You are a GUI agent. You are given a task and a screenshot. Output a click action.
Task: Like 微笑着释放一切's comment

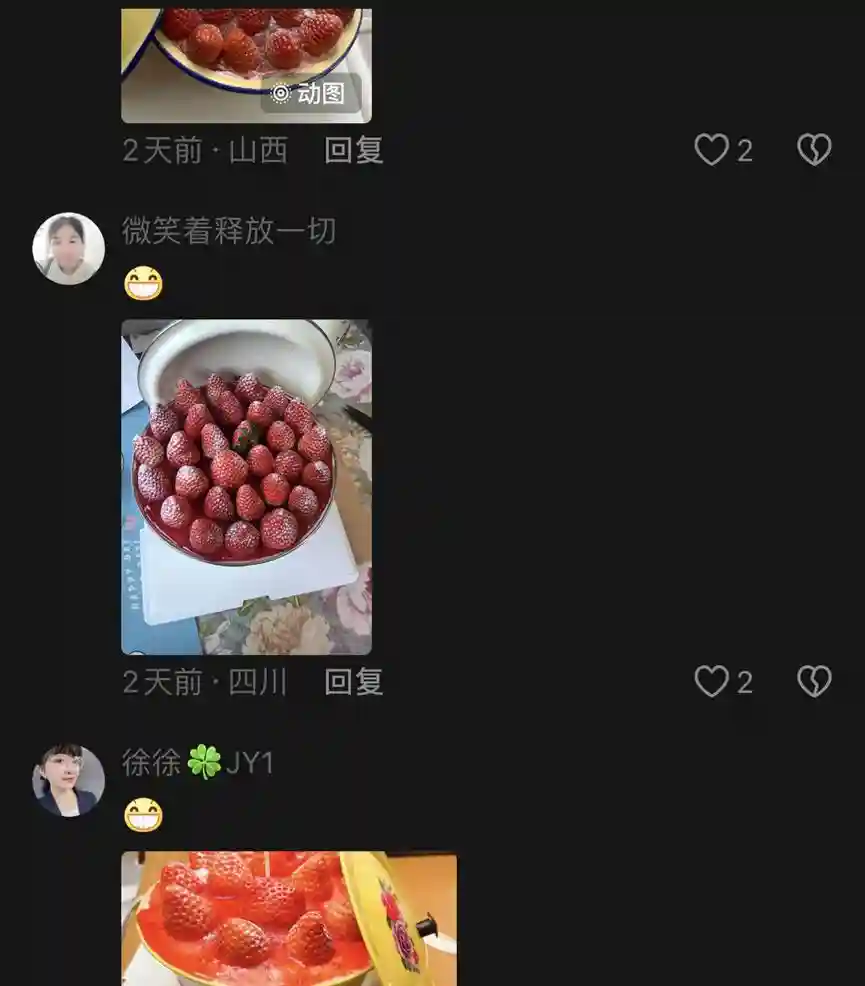pyautogui.click(x=712, y=683)
